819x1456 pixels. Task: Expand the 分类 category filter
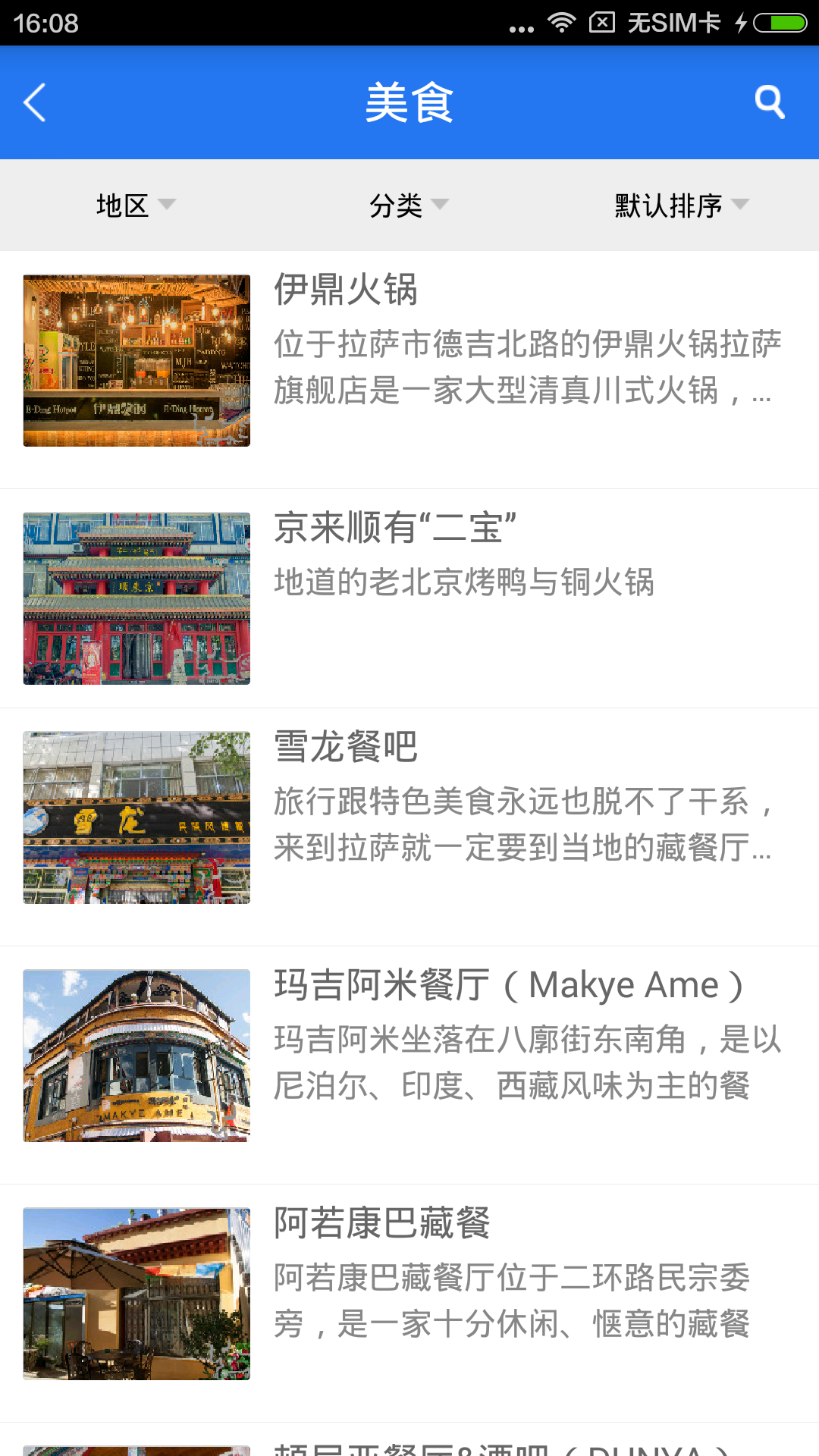click(x=409, y=205)
